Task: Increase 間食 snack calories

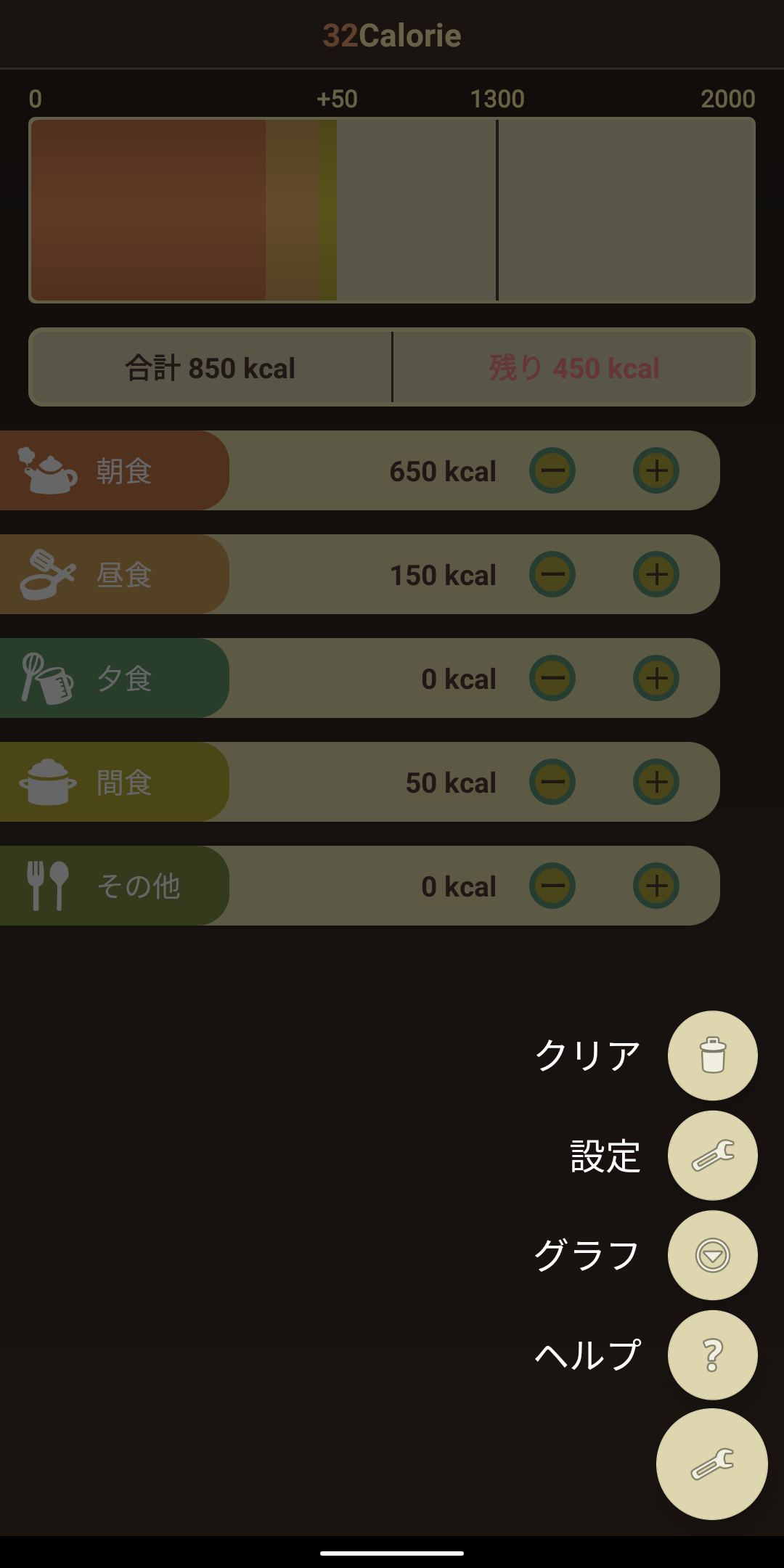Action: (x=656, y=782)
